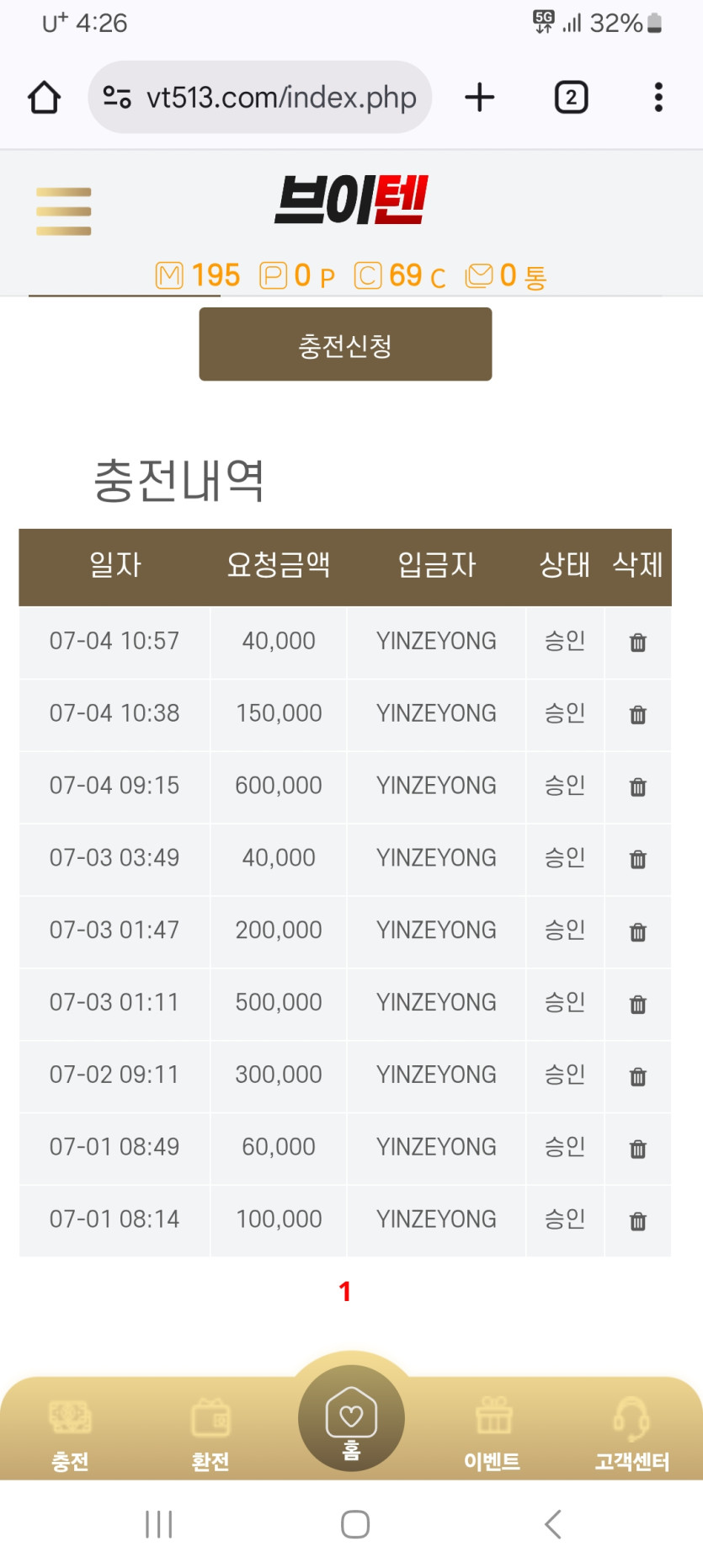Open the hamburger drawer menu

(64, 211)
